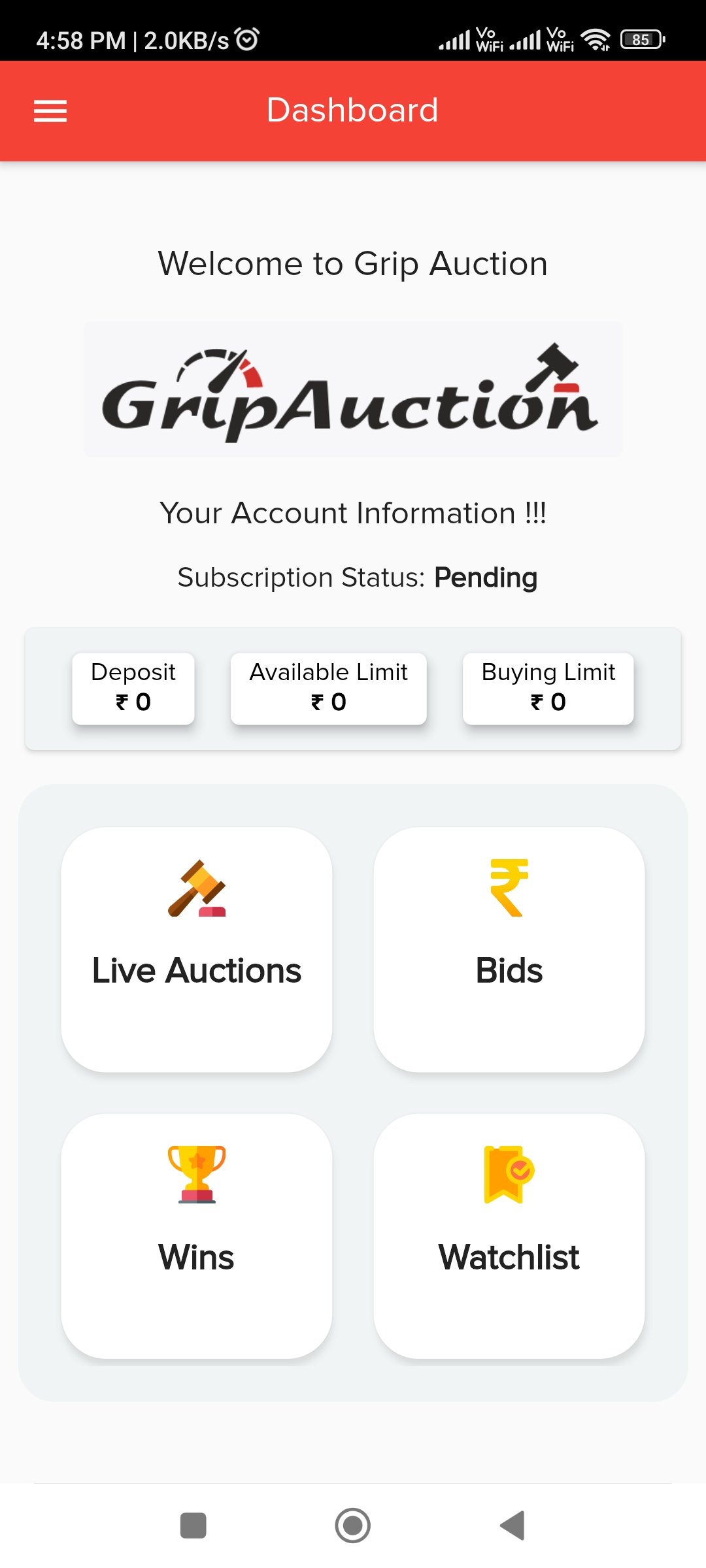Open the Wins card
Image resolution: width=706 pixels, height=1568 pixels.
[197, 1235]
